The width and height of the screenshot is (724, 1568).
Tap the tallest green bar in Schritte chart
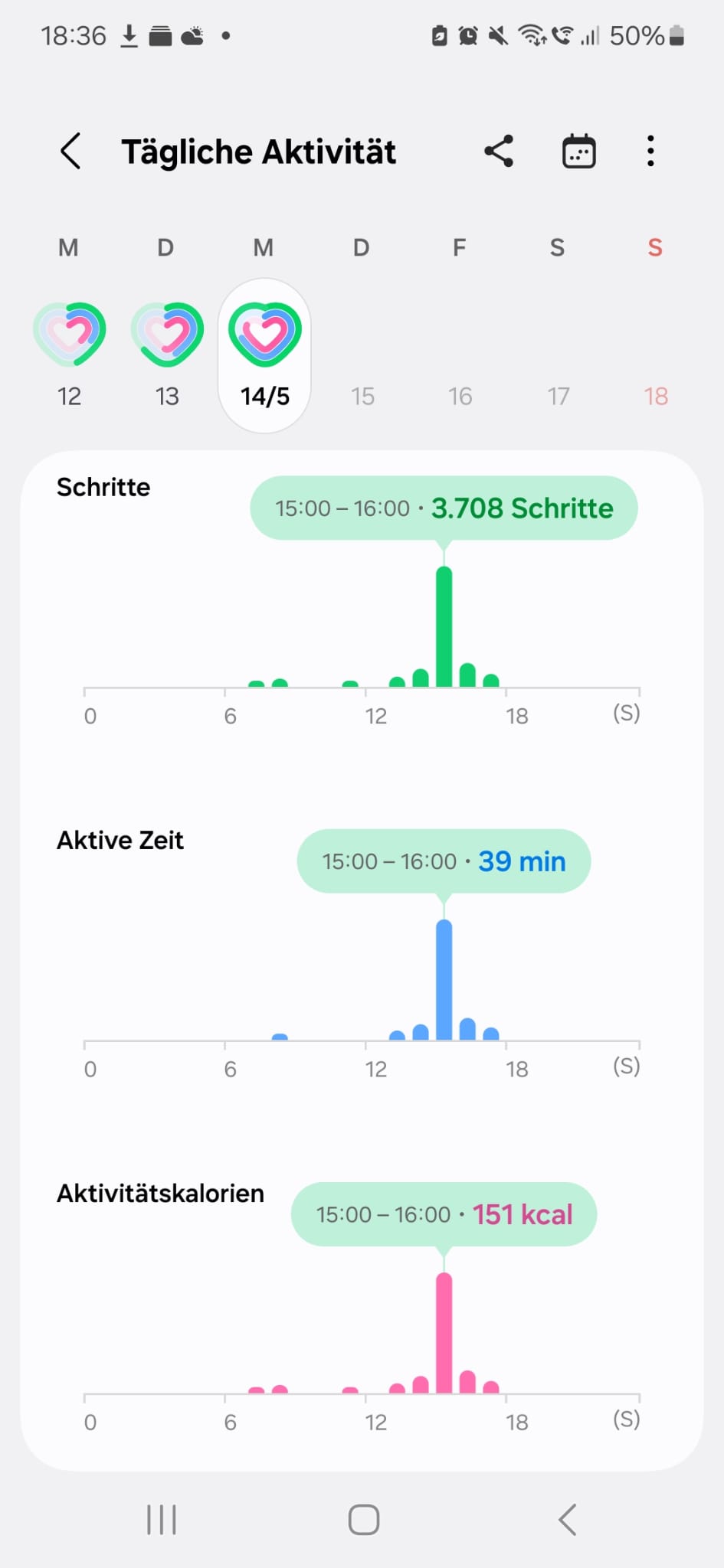tap(444, 626)
